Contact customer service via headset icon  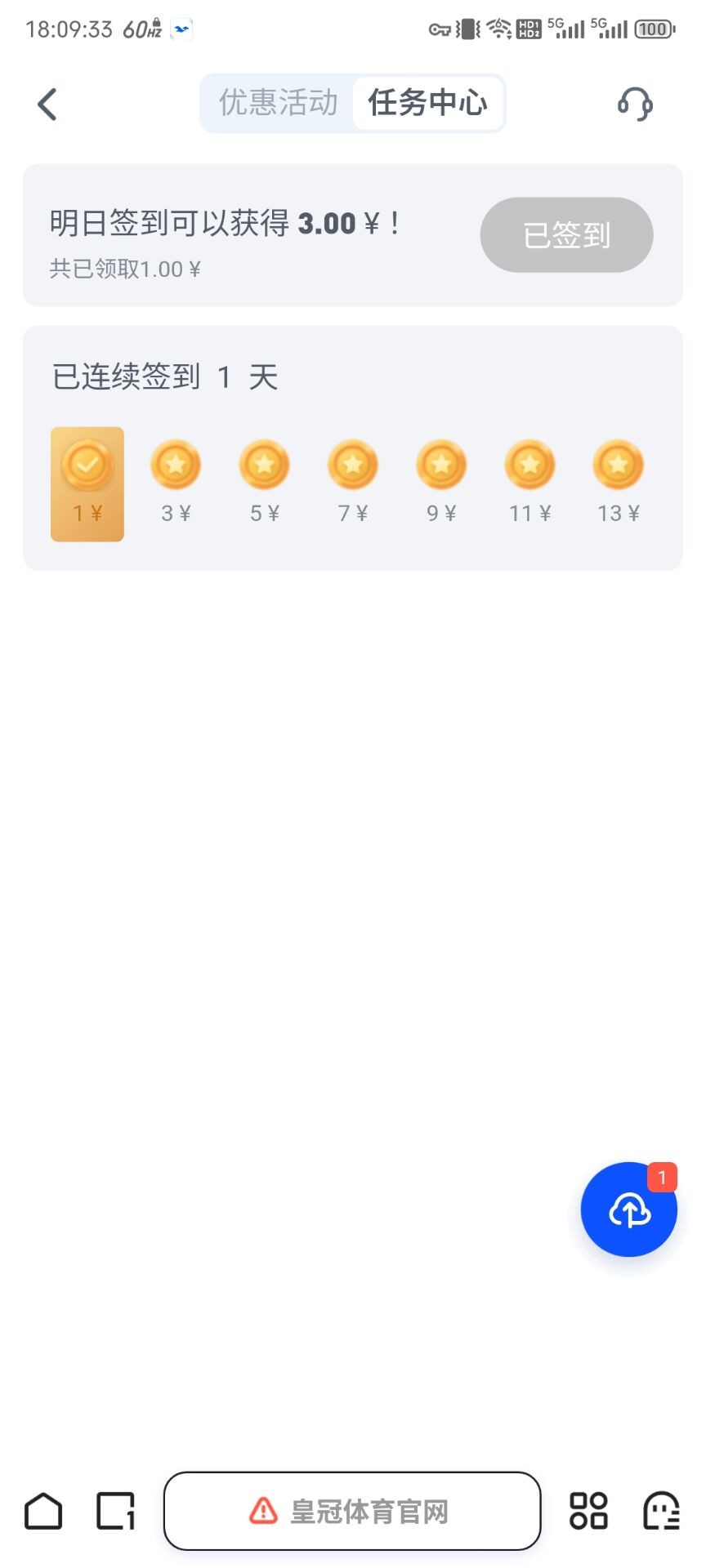coord(635,105)
